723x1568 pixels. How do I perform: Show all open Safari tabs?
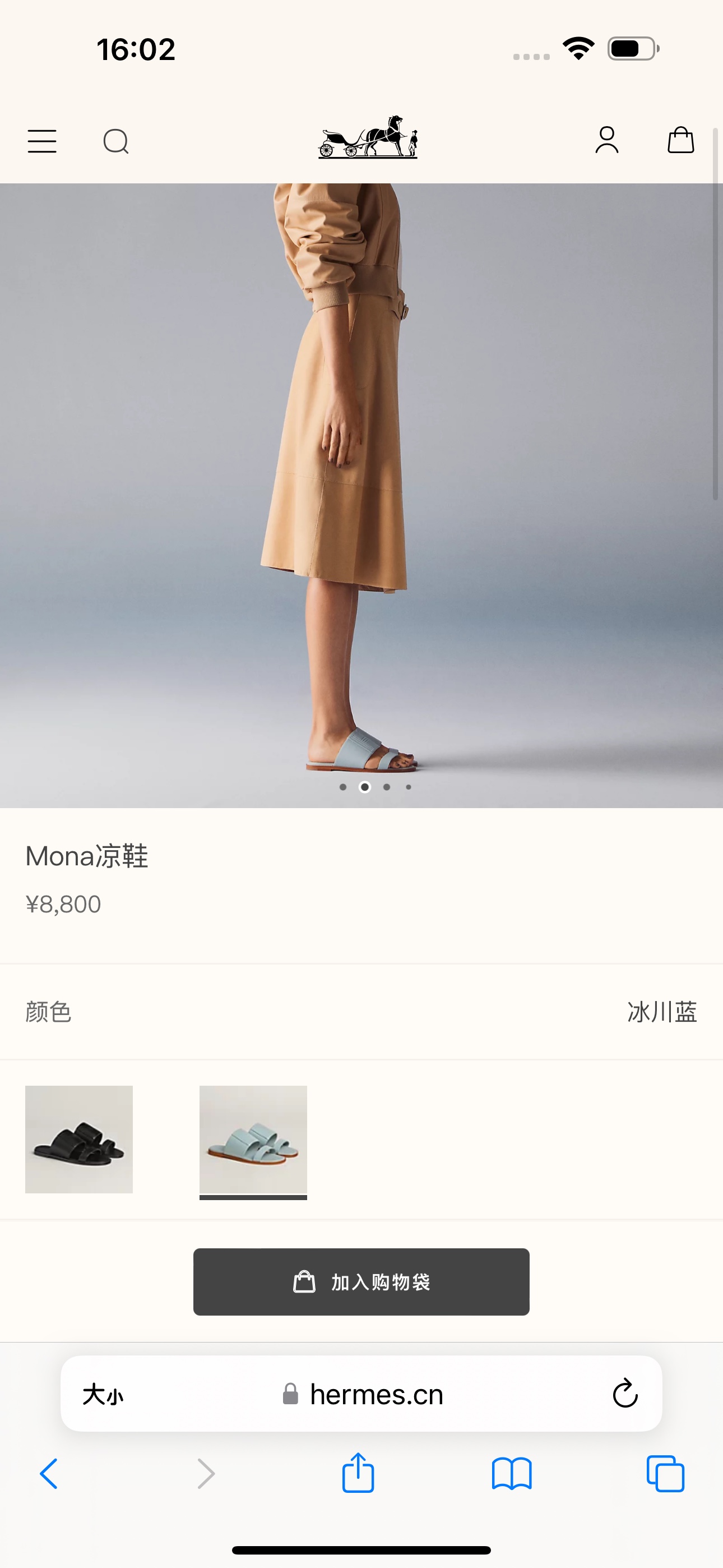click(665, 1474)
